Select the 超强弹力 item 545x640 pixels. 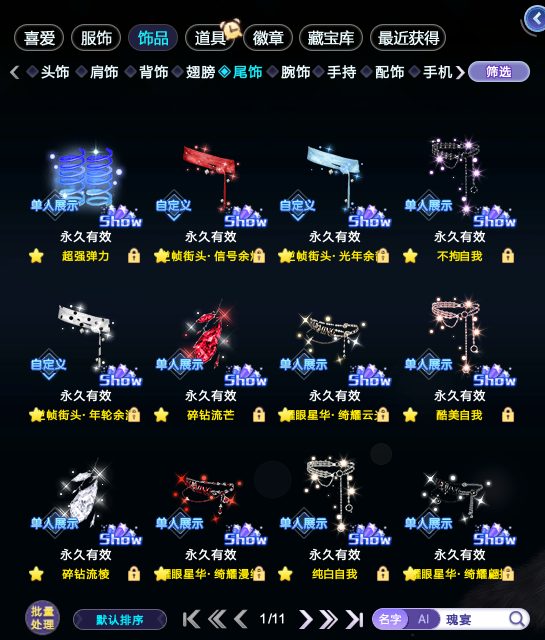coord(85,196)
